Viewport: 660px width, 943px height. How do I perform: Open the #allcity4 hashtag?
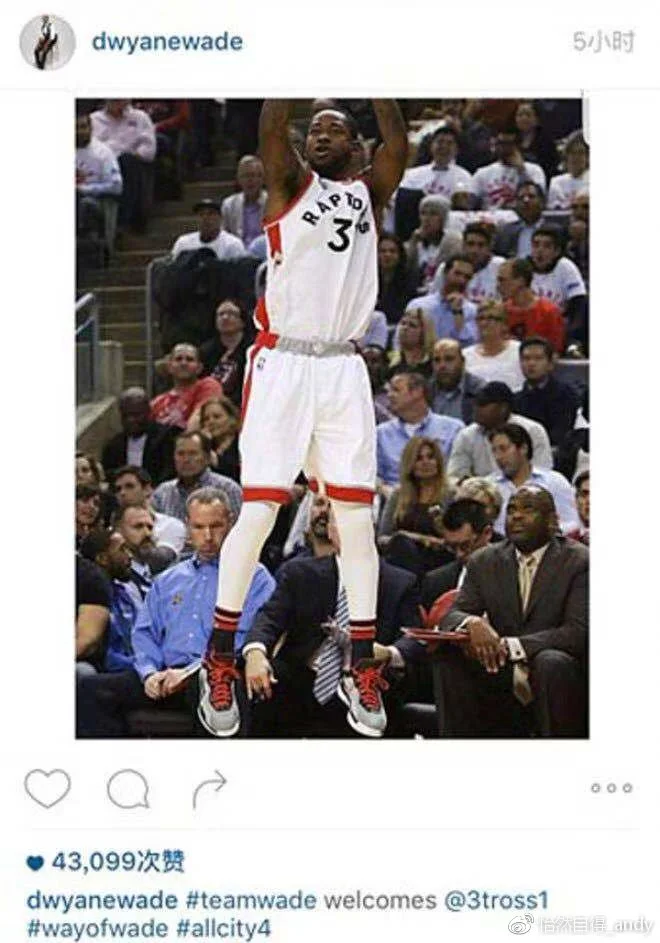point(224,928)
